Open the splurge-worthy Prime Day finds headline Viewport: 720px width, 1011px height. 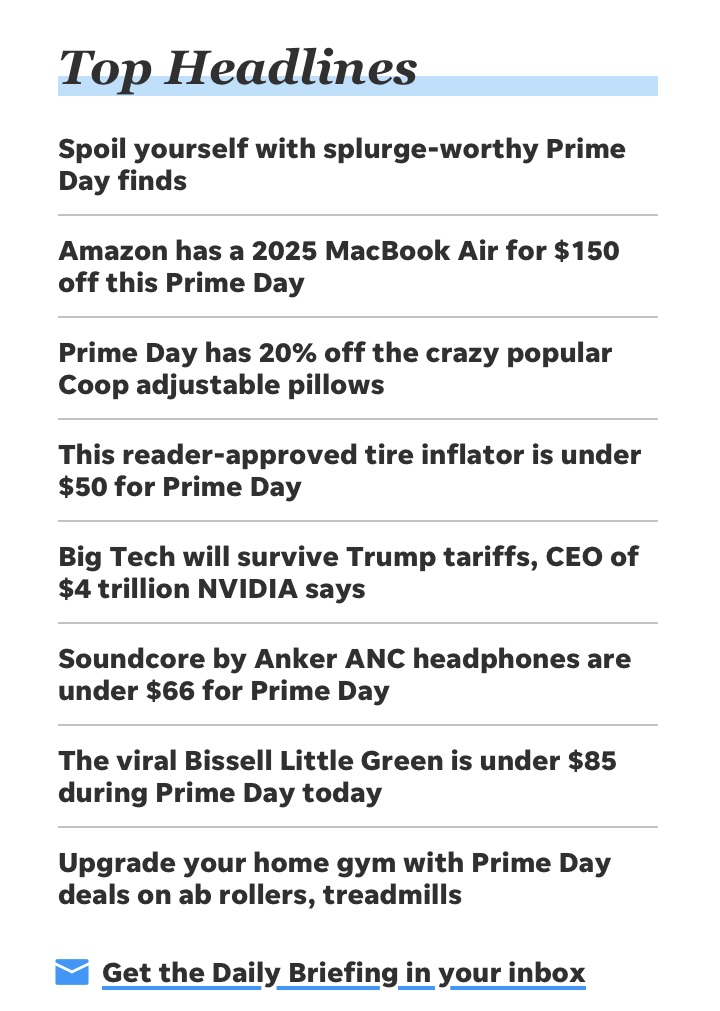pyautogui.click(x=341, y=165)
